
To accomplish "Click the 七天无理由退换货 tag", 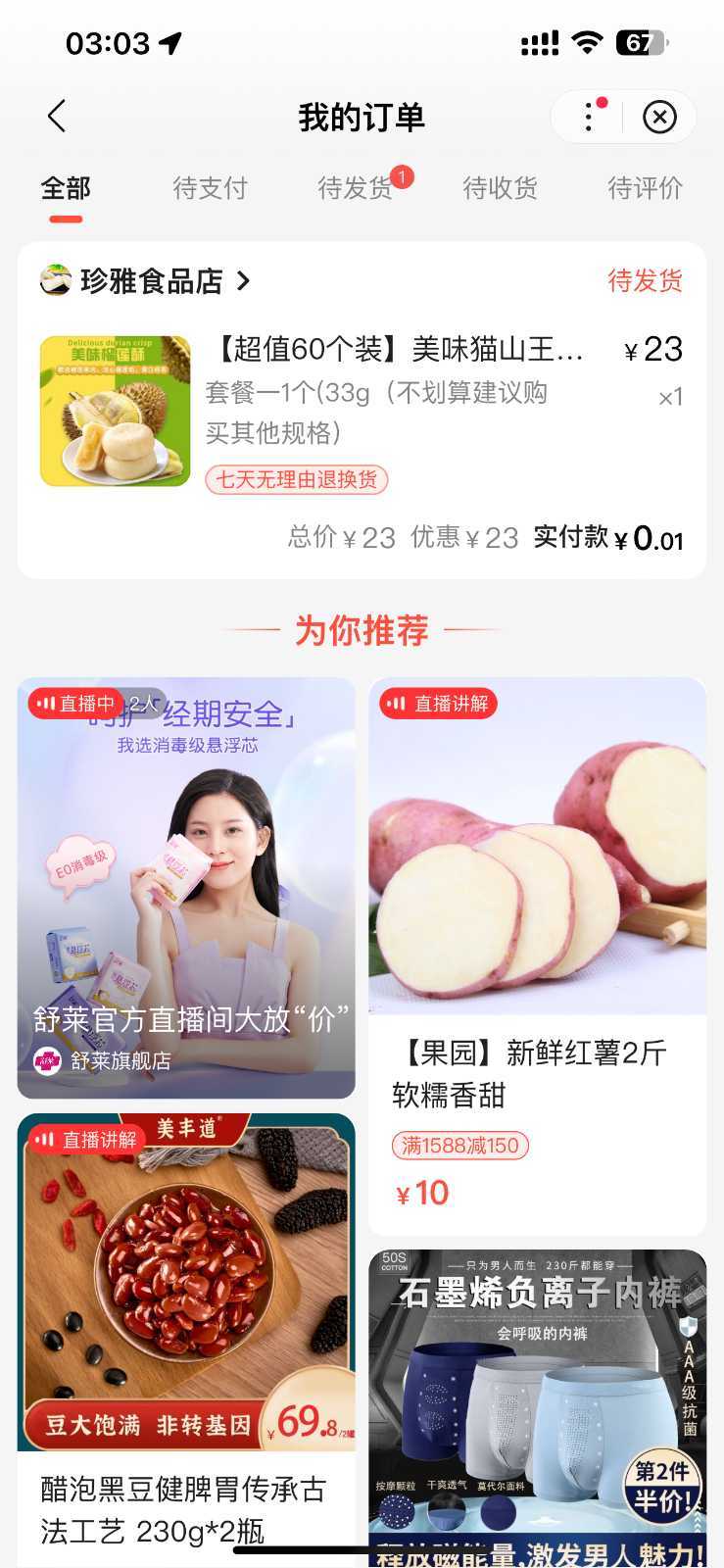I will point(296,479).
